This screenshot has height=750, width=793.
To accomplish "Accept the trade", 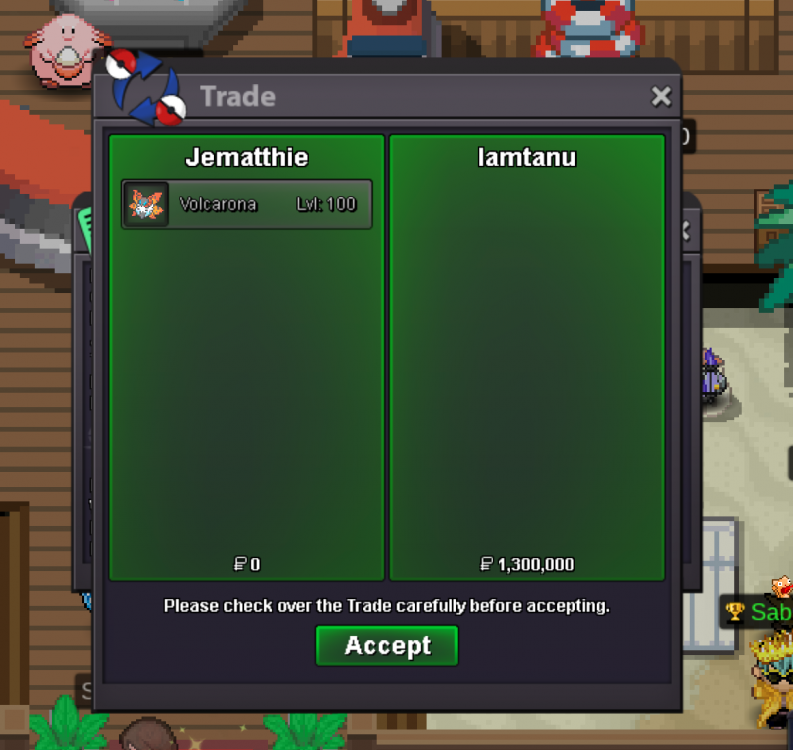I will point(387,646).
